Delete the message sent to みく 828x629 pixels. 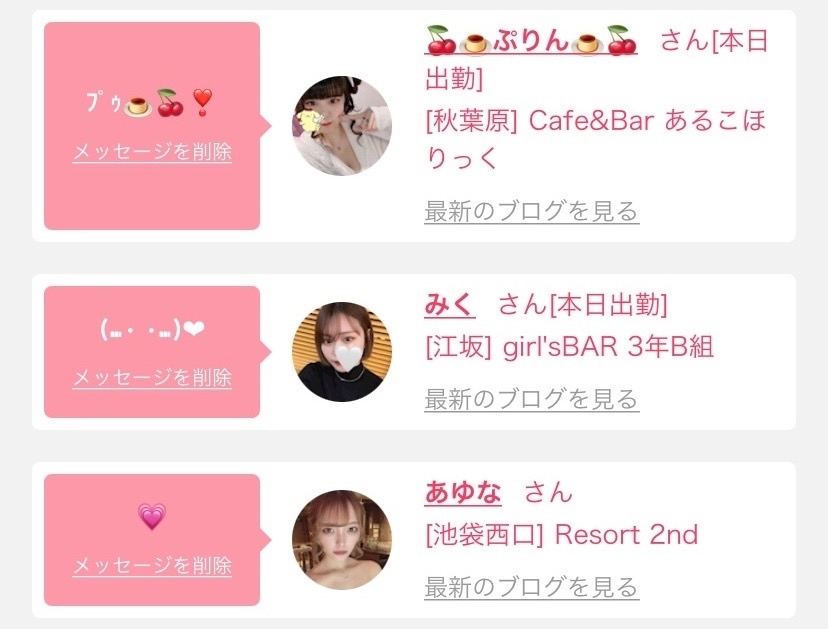pyautogui.click(x=152, y=378)
